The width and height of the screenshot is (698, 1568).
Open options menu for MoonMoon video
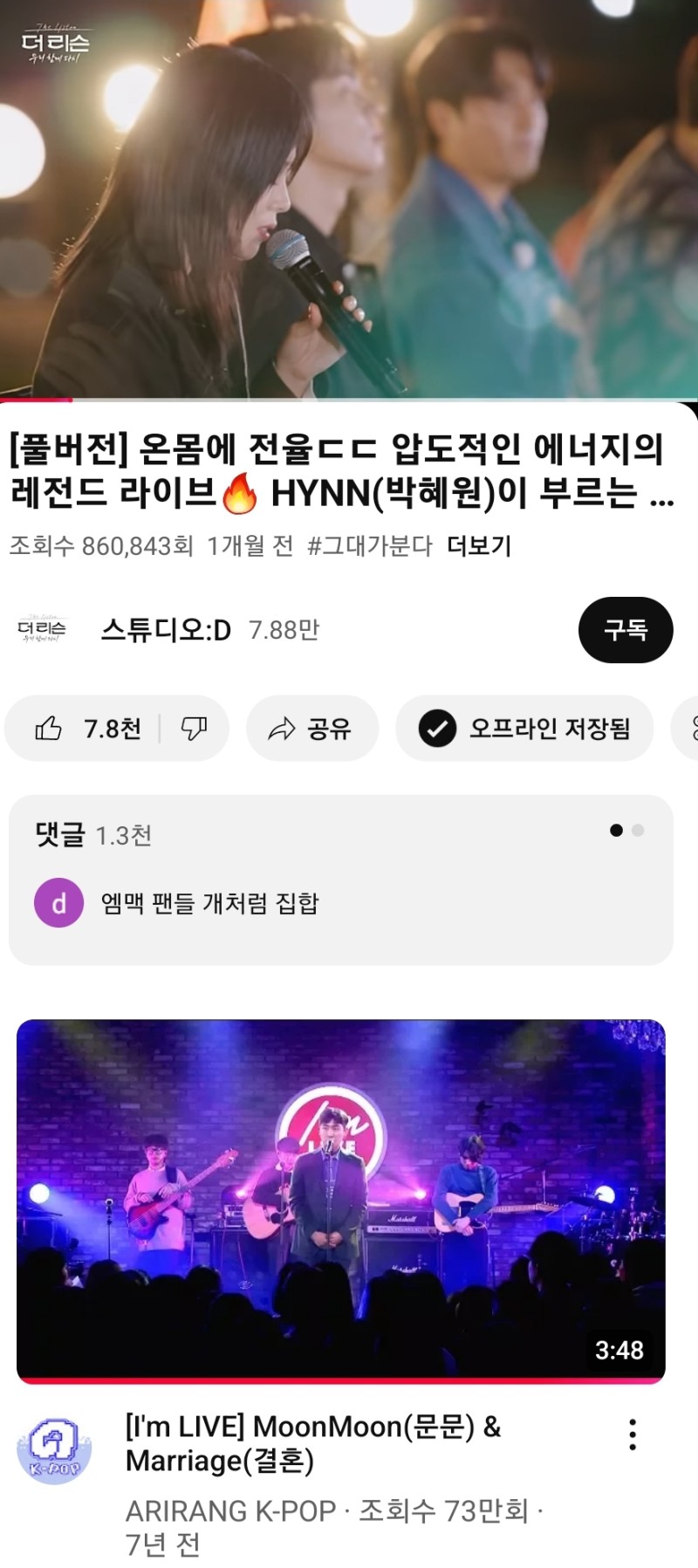633,1434
